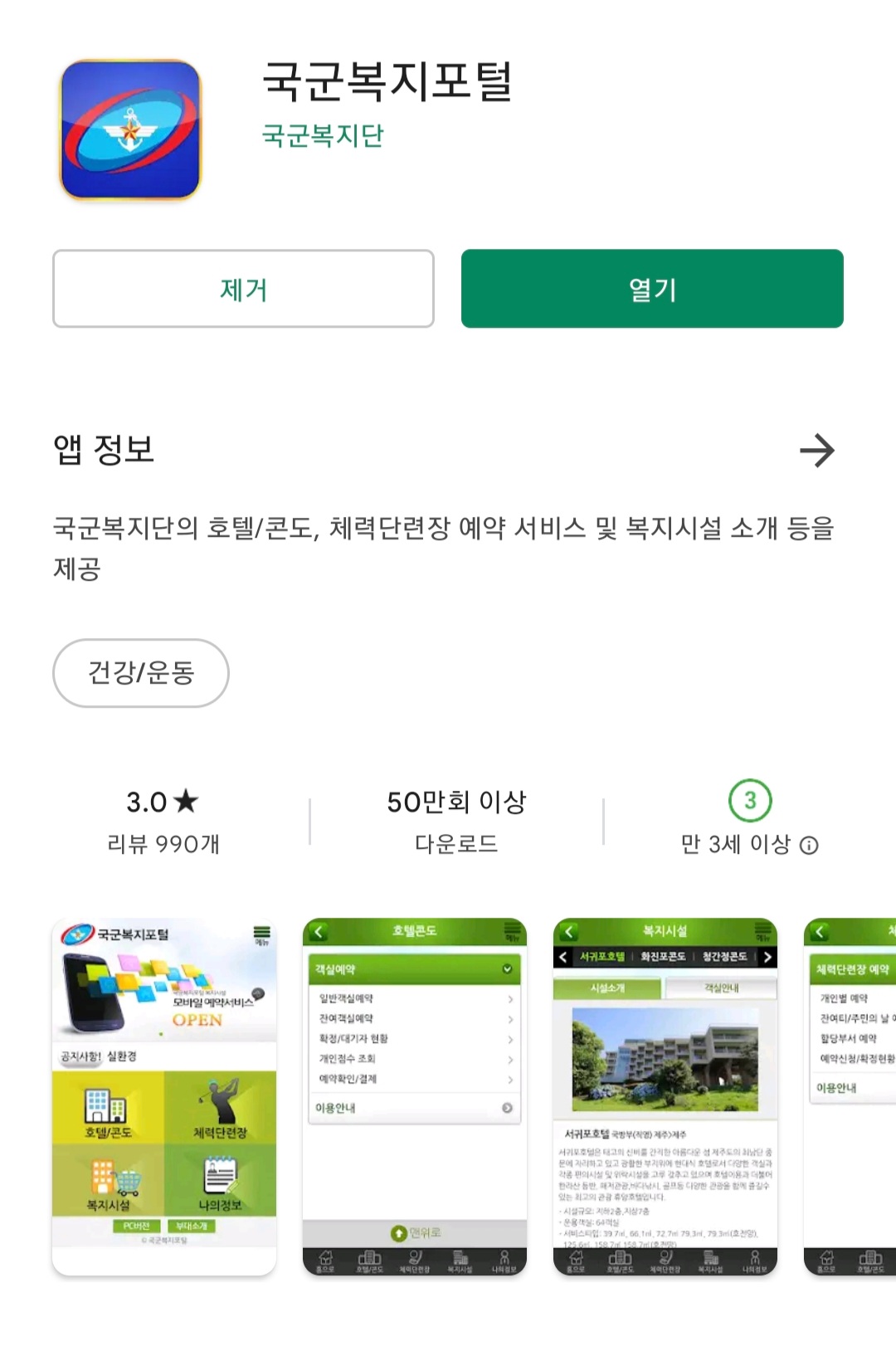Open the 복지시설 screenshot preview
This screenshot has width=896, height=1346.
tap(665, 1095)
